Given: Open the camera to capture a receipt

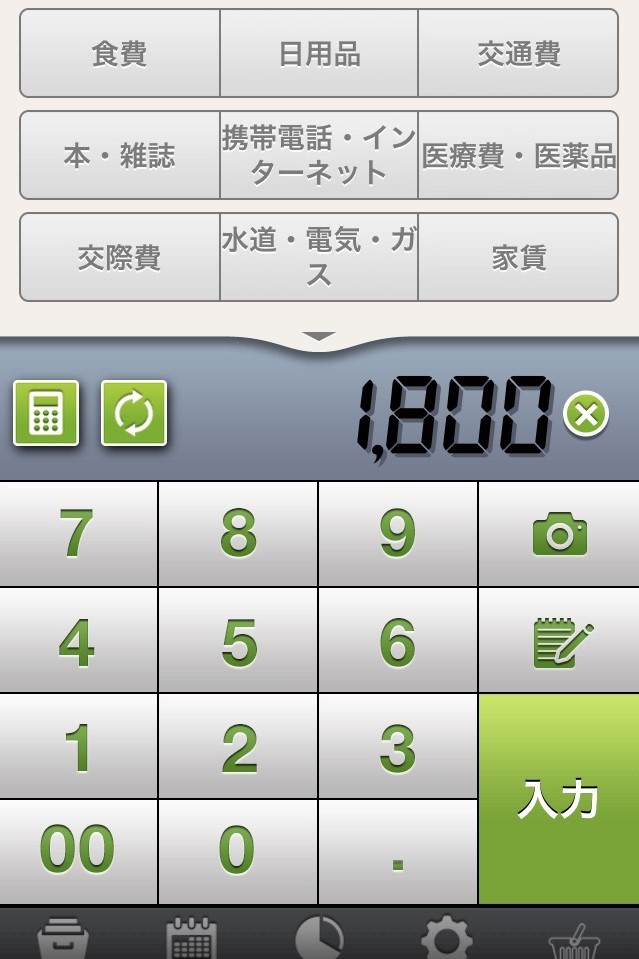Looking at the screenshot, I should click(x=559, y=535).
